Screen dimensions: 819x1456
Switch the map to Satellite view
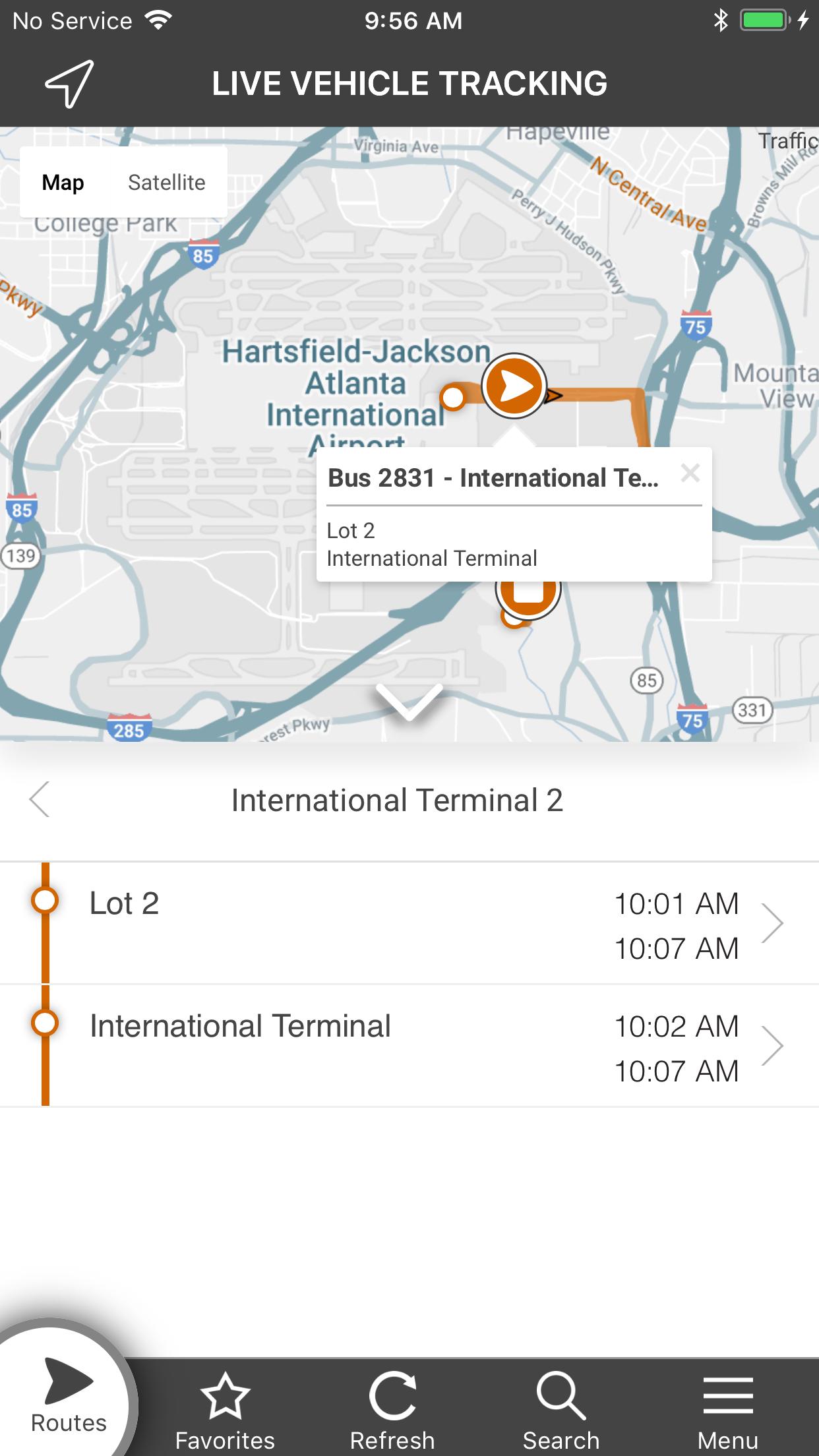[x=166, y=183]
